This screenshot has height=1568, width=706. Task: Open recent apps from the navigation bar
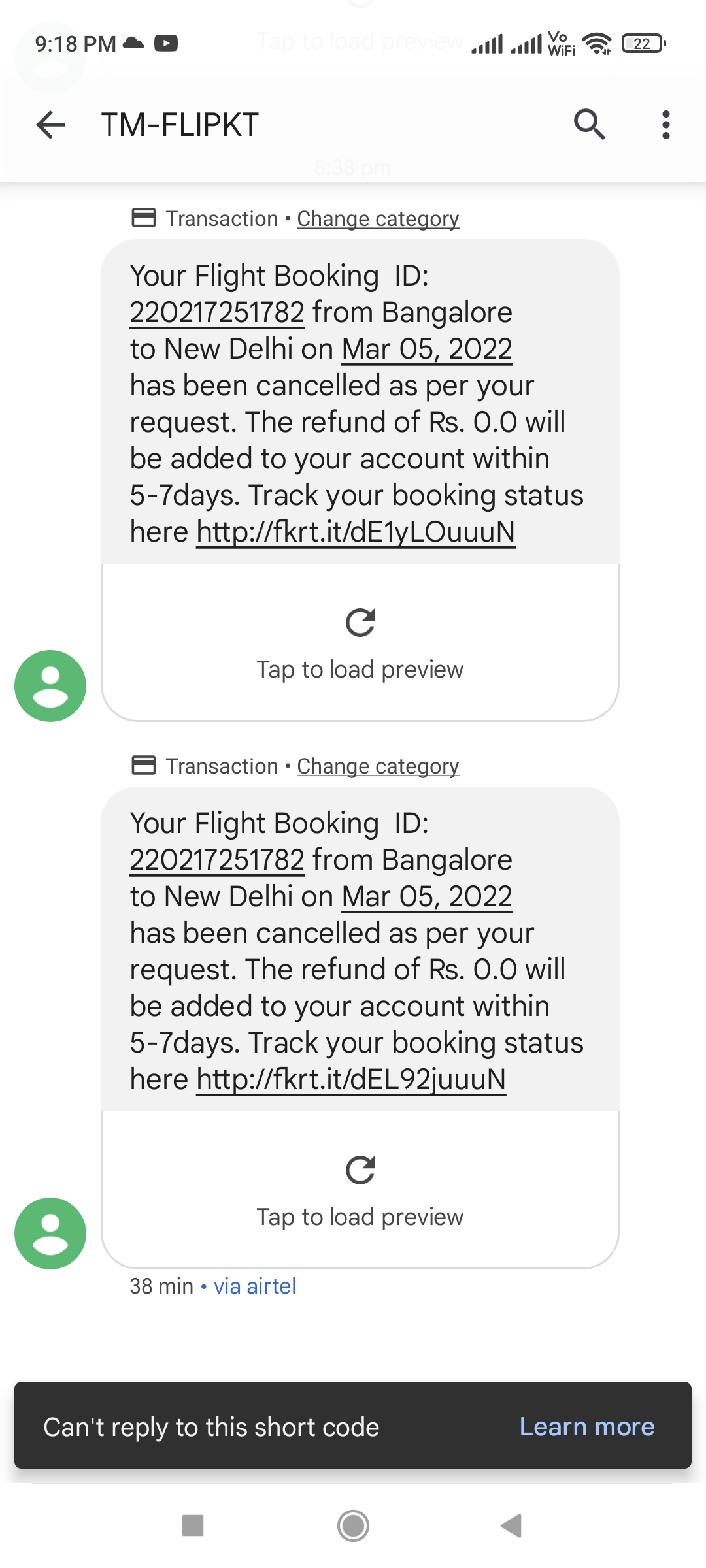point(193,1526)
